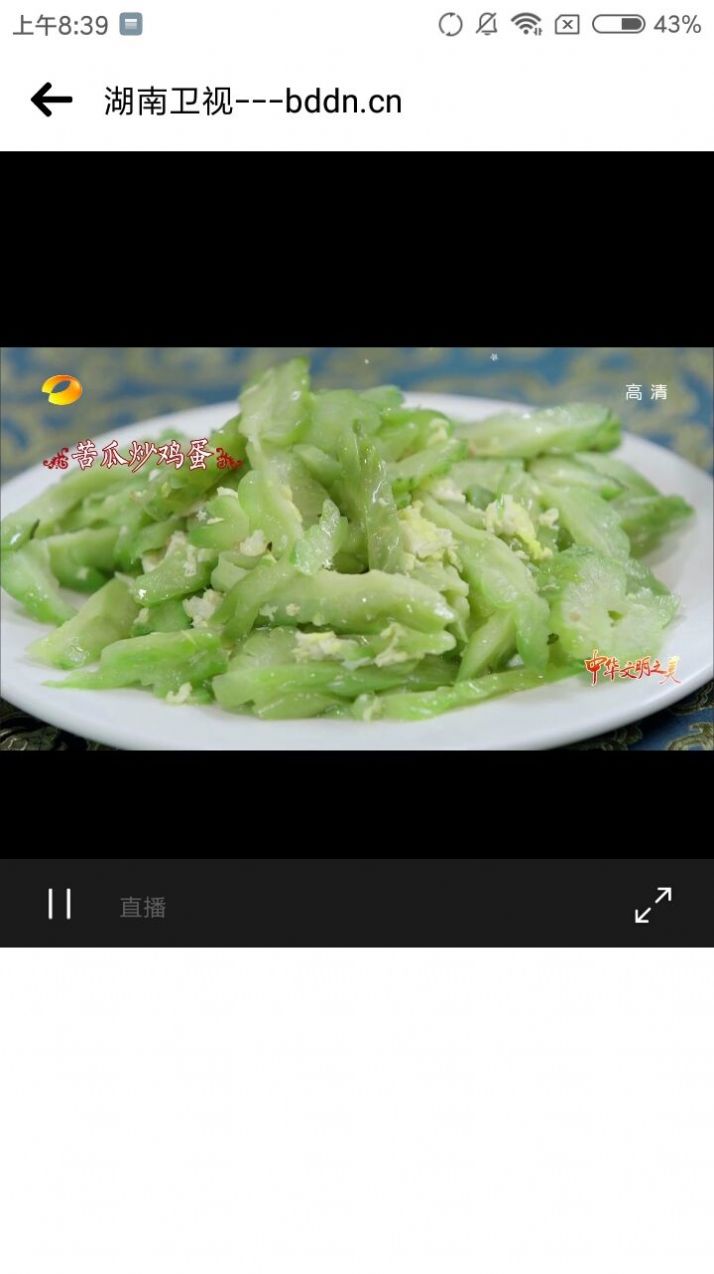The image size is (714, 1274).
Task: Go back using the arrow icon
Action: pyautogui.click(x=51, y=100)
